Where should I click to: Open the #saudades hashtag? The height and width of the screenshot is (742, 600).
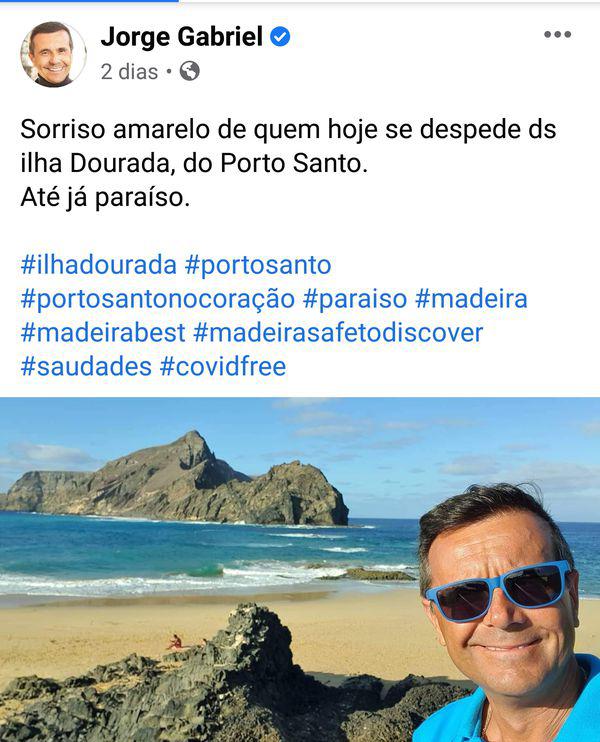85,366
